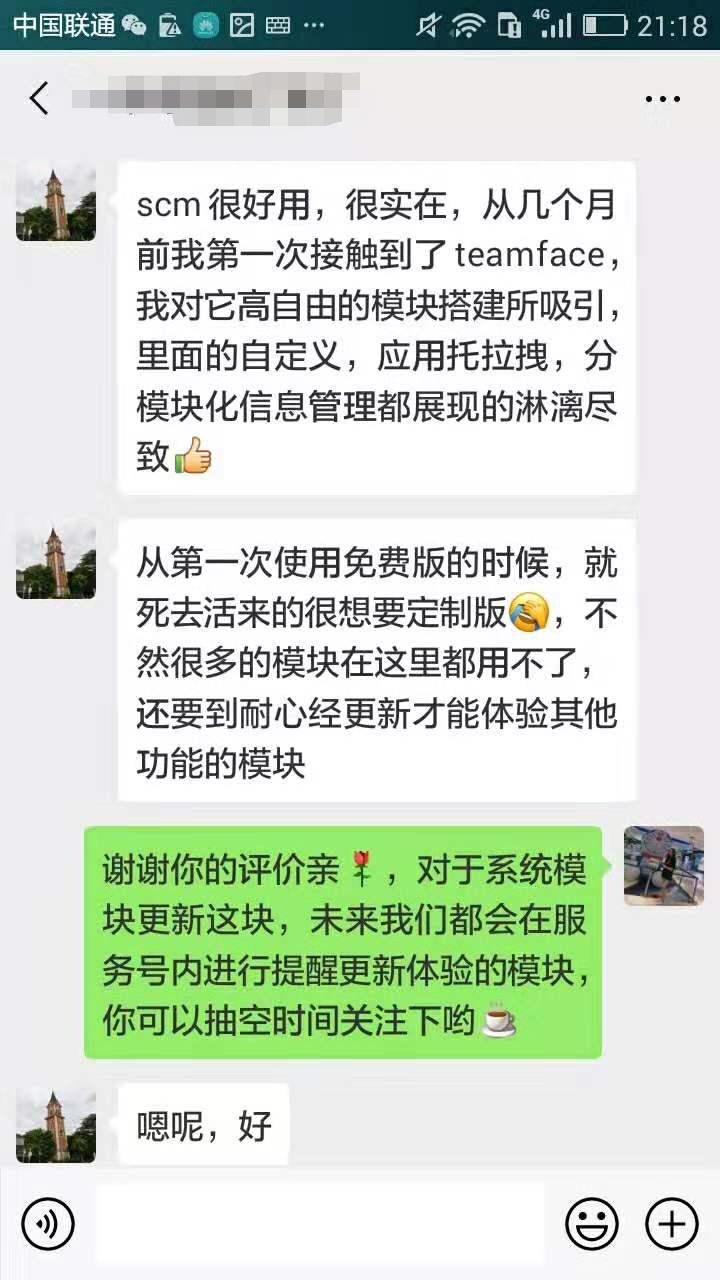Tap the message text field
Screen dimensions: 720x1280
[x=320, y=1223]
